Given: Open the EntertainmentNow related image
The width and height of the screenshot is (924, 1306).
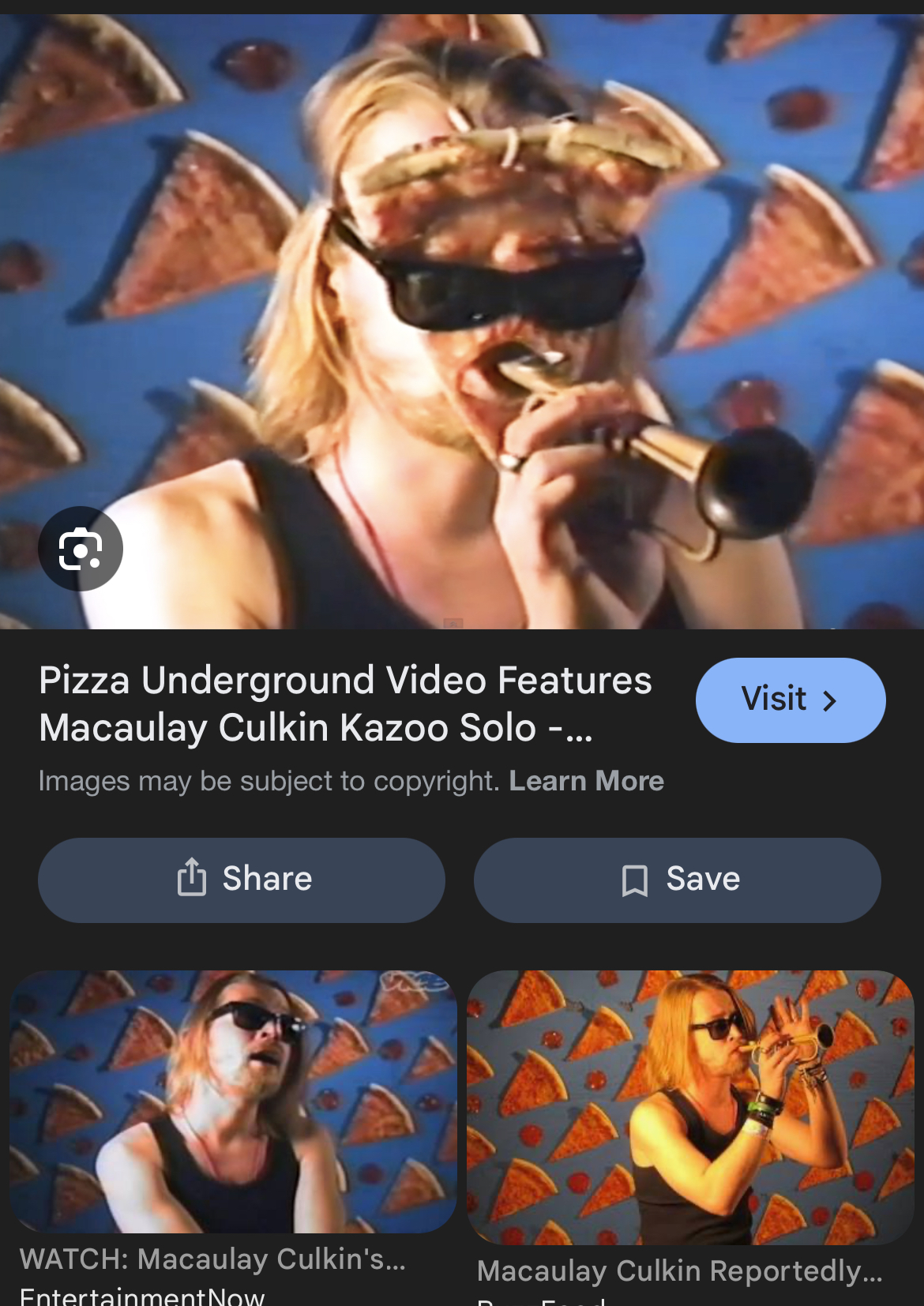Looking at the screenshot, I should click(x=233, y=1101).
